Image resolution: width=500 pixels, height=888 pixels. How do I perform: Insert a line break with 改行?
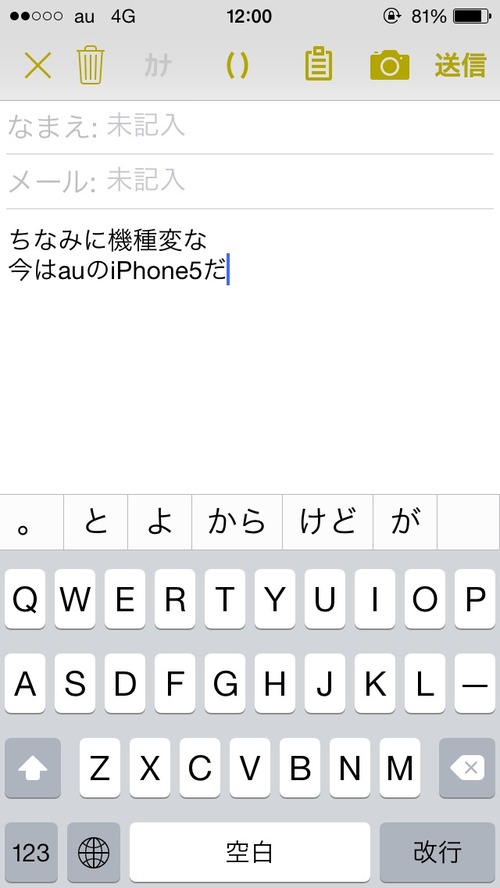[x=437, y=852]
